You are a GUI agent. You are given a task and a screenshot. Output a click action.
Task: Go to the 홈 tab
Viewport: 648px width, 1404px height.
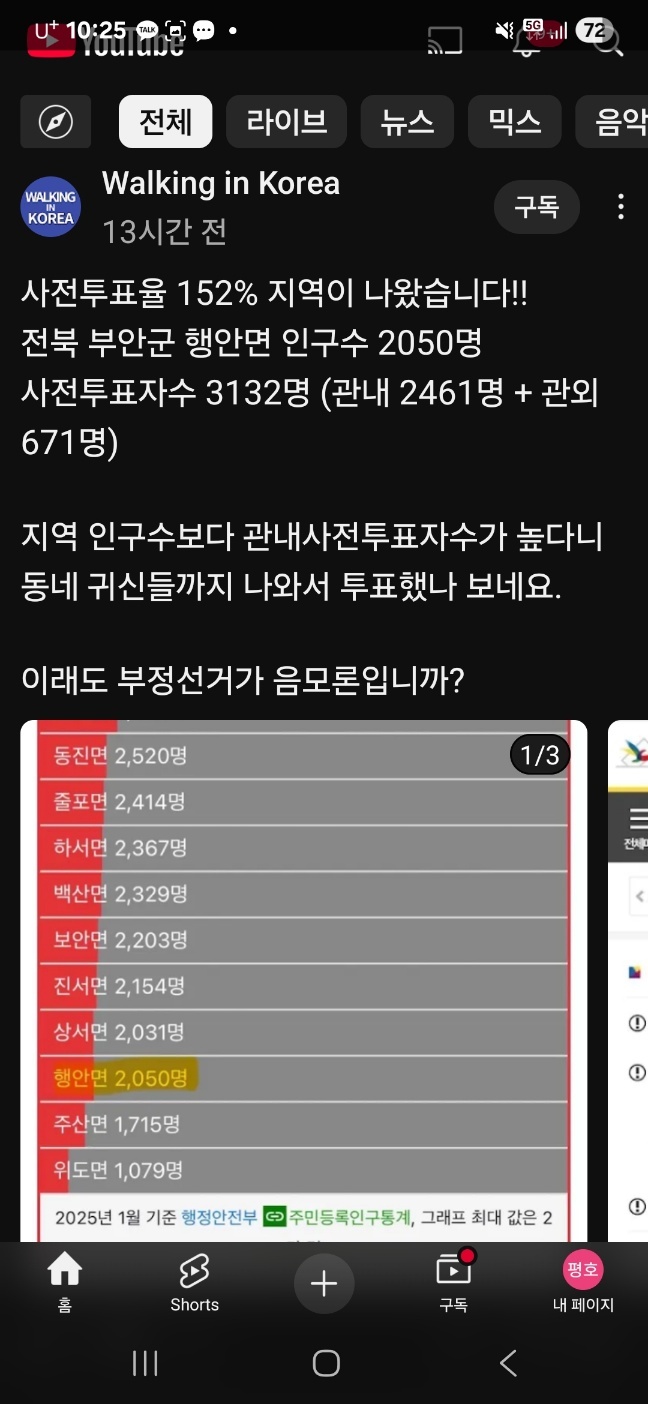pyautogui.click(x=65, y=1282)
